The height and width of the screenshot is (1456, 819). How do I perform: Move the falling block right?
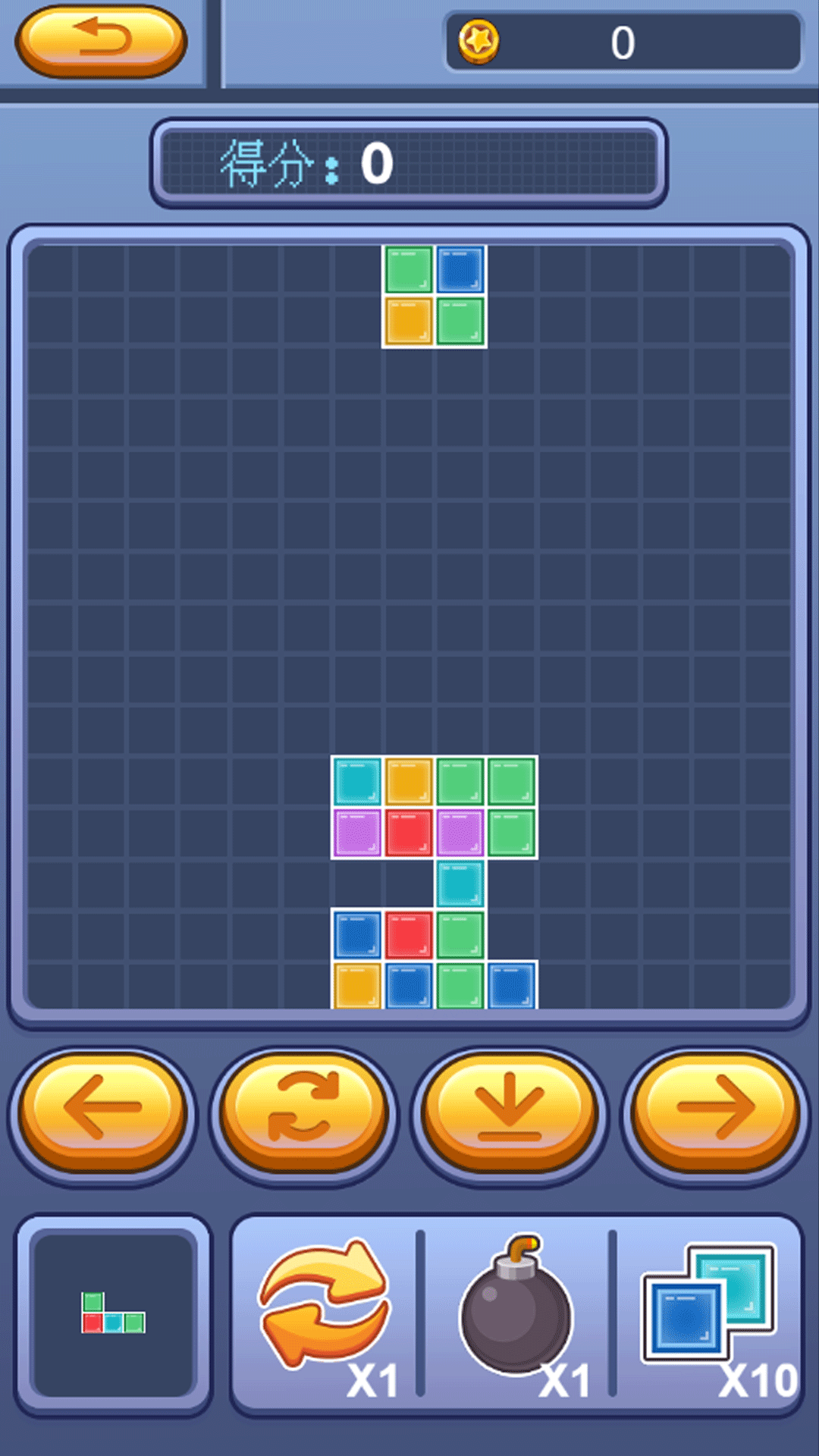point(715,1112)
